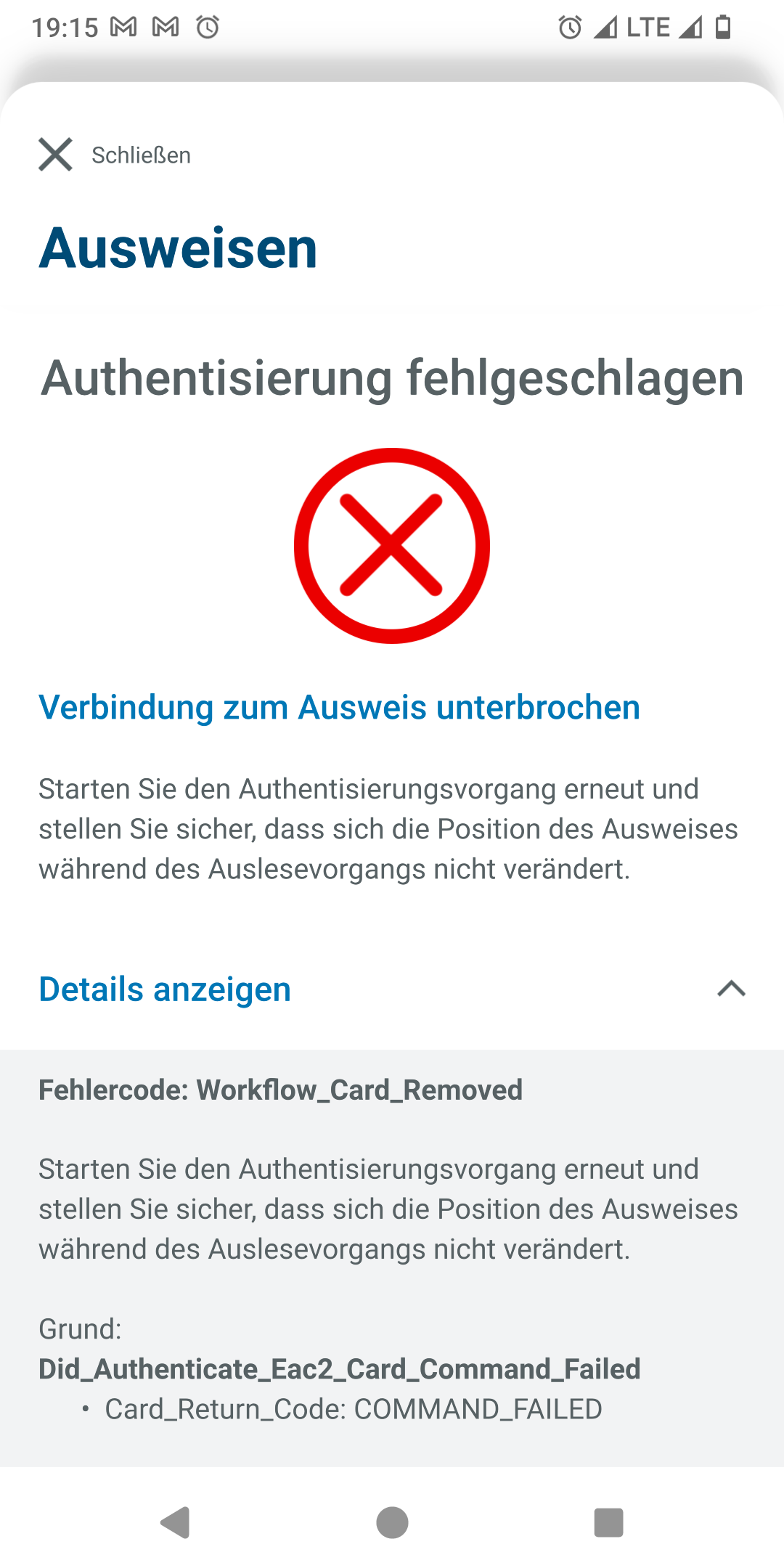Go back using the system back button
Viewport: 784px width, 1568px height.
[175, 1522]
